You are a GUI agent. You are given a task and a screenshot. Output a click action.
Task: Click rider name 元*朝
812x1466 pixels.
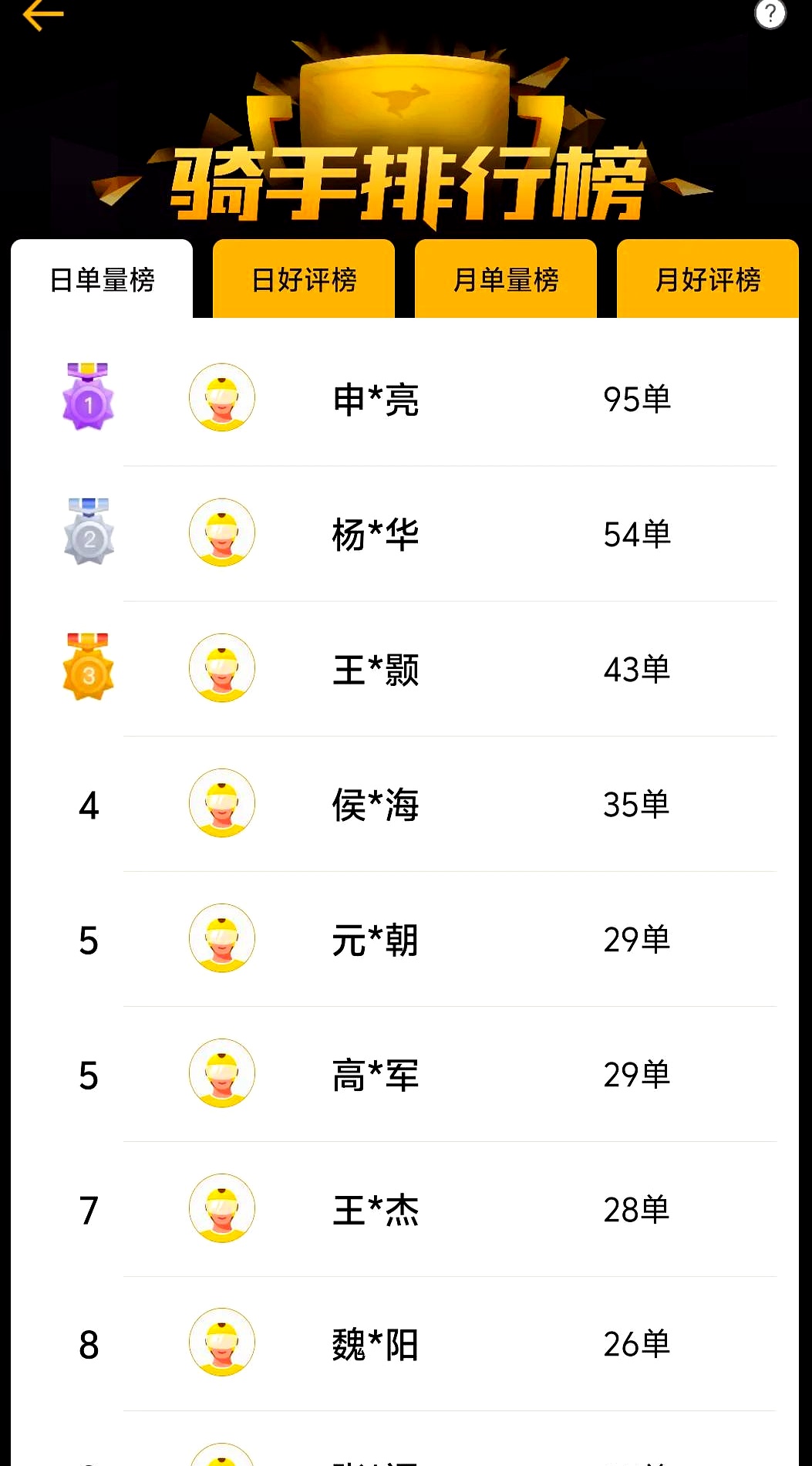375,940
